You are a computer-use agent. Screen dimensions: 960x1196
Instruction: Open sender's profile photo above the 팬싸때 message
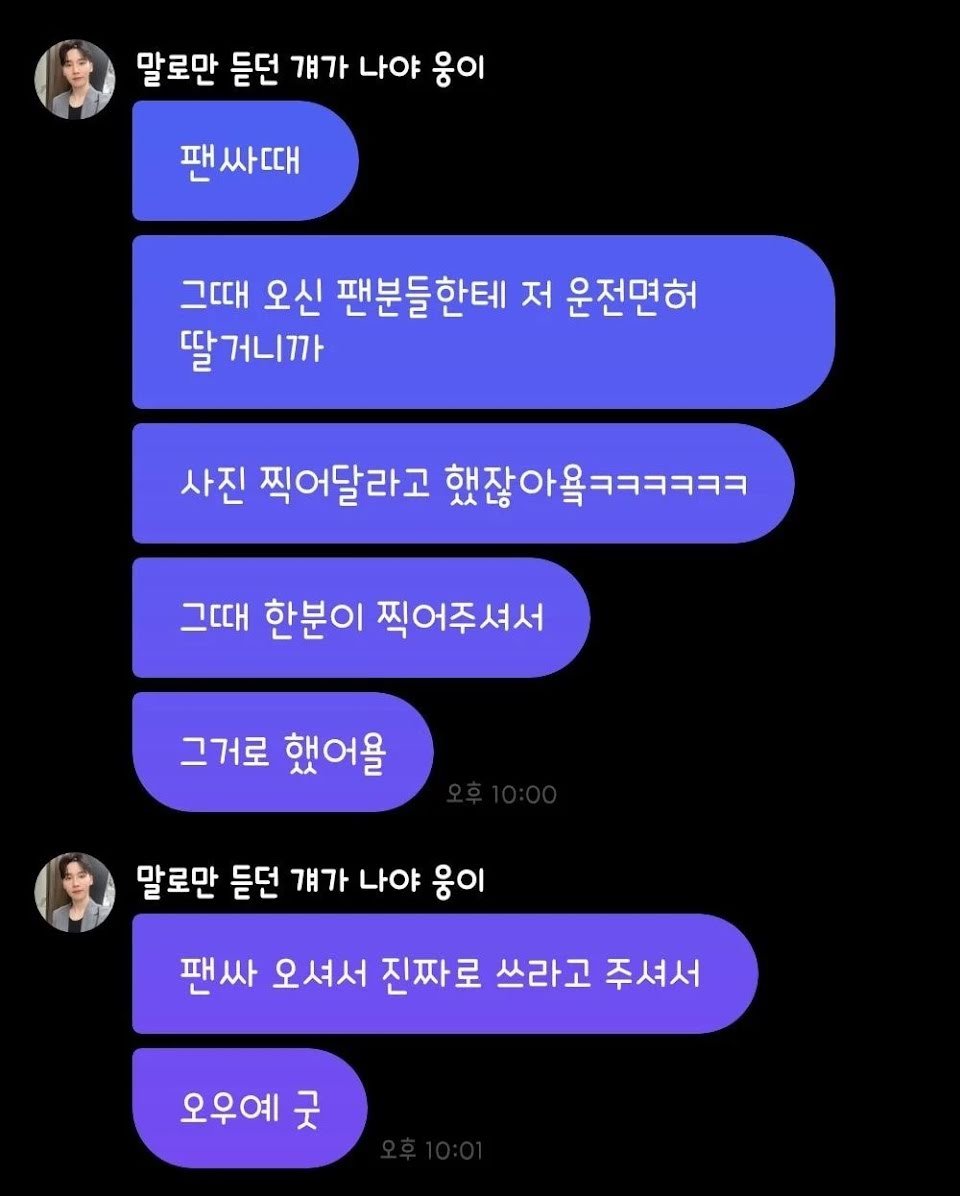point(75,79)
